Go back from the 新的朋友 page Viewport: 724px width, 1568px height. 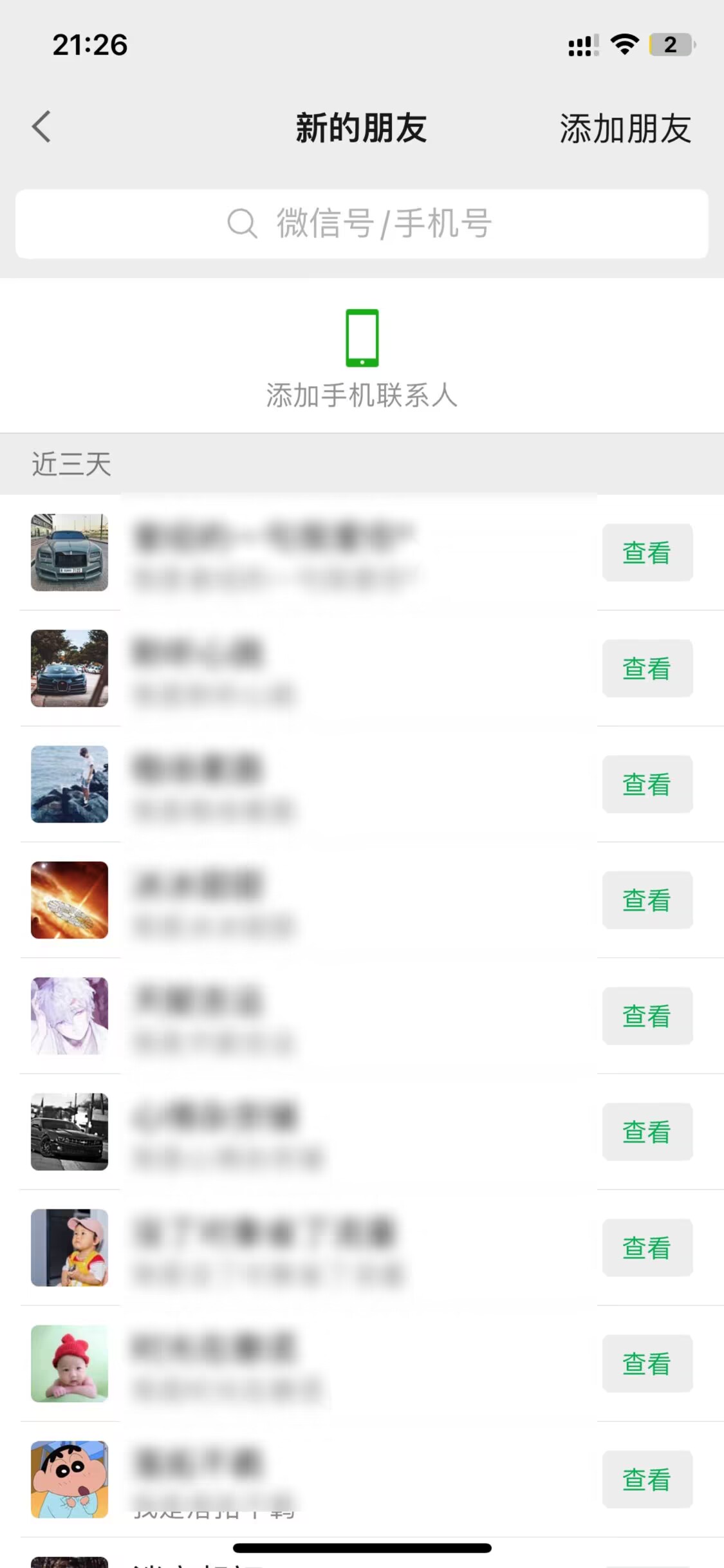[x=42, y=127]
